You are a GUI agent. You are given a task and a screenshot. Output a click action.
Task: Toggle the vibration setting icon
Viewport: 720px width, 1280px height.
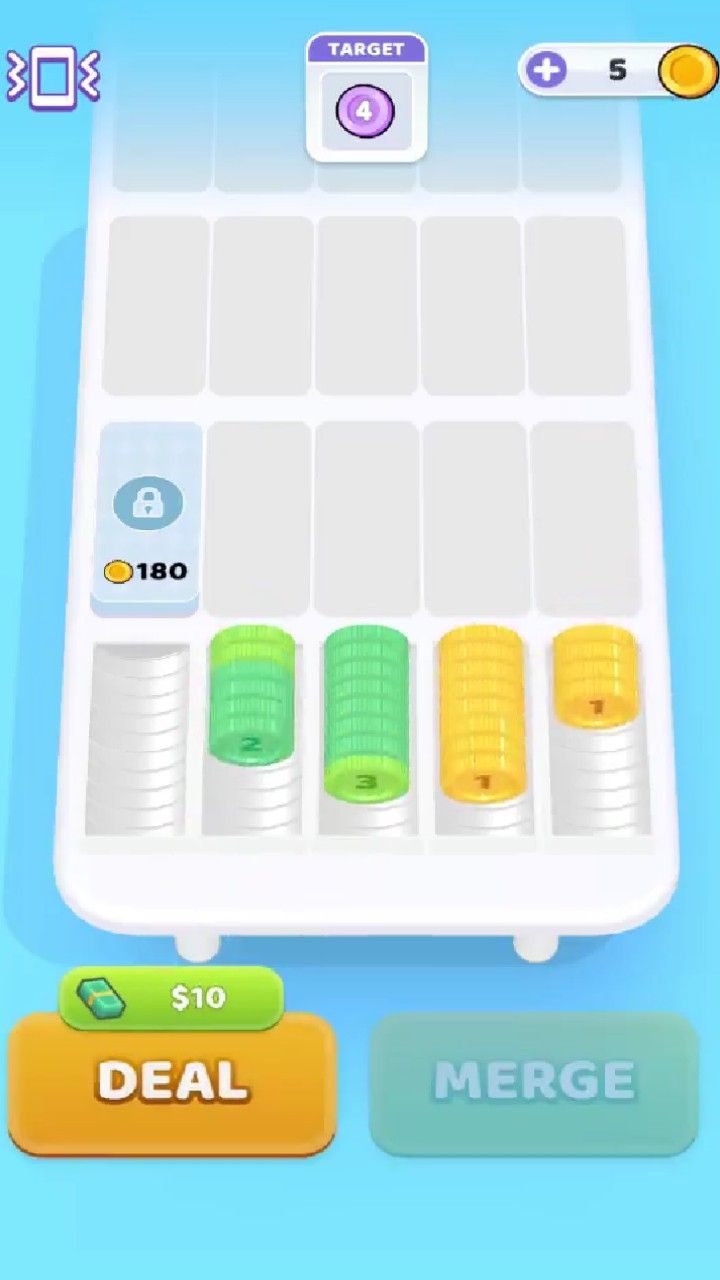53,76
